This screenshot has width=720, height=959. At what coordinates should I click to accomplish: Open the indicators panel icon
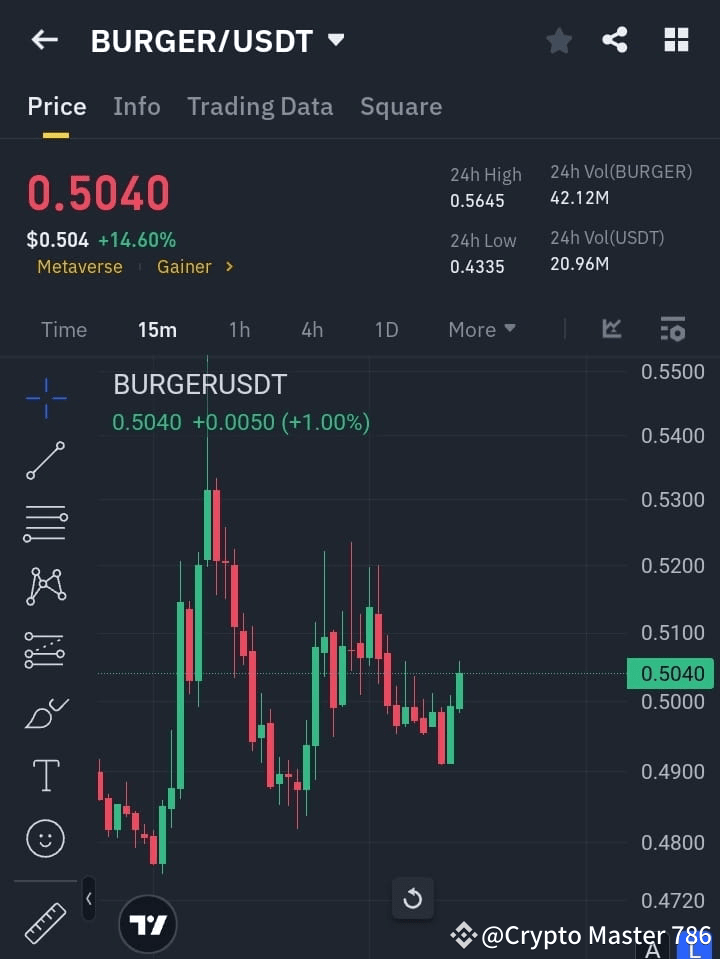click(672, 329)
